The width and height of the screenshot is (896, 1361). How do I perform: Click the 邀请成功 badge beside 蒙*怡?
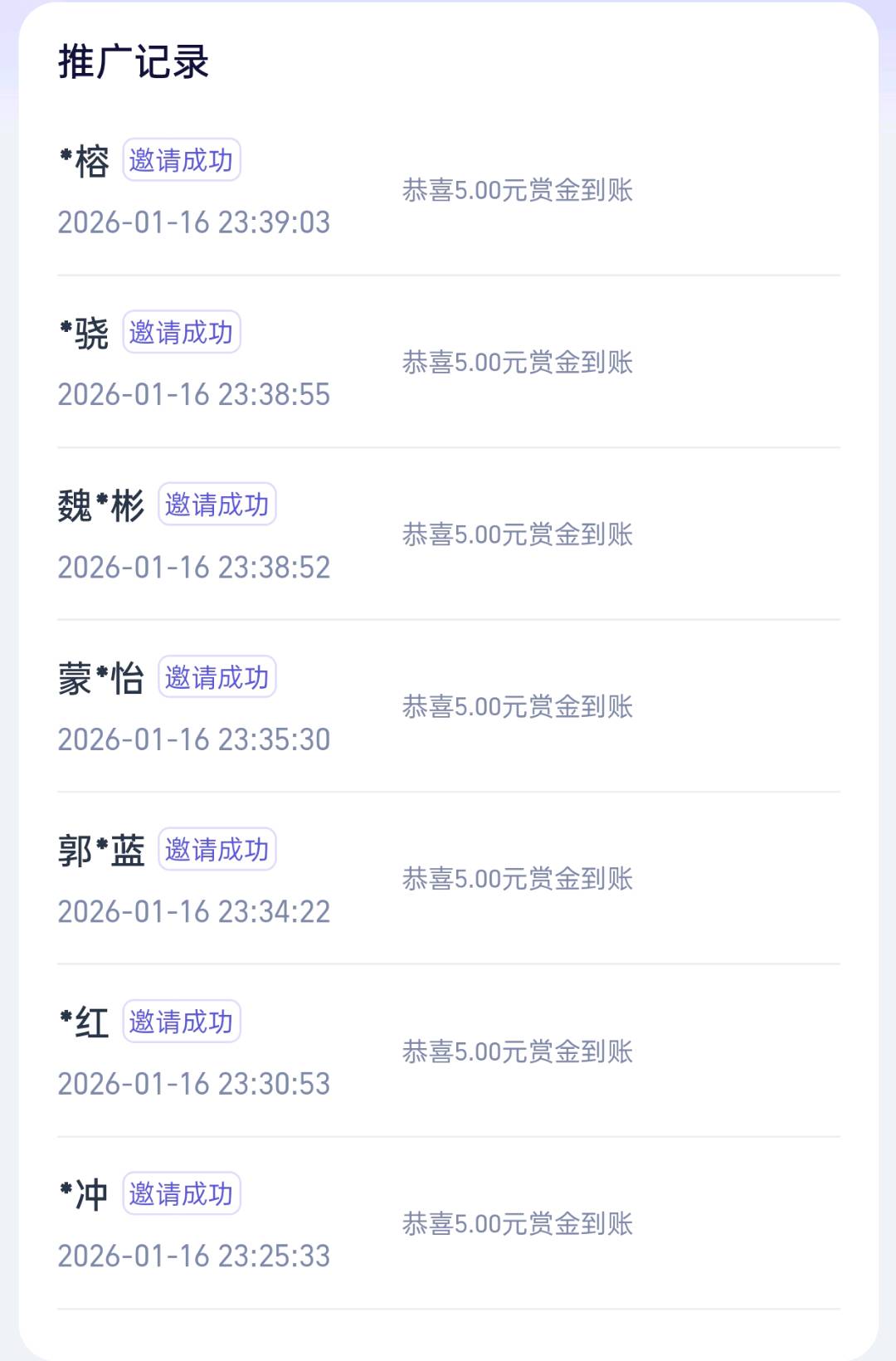click(x=218, y=677)
